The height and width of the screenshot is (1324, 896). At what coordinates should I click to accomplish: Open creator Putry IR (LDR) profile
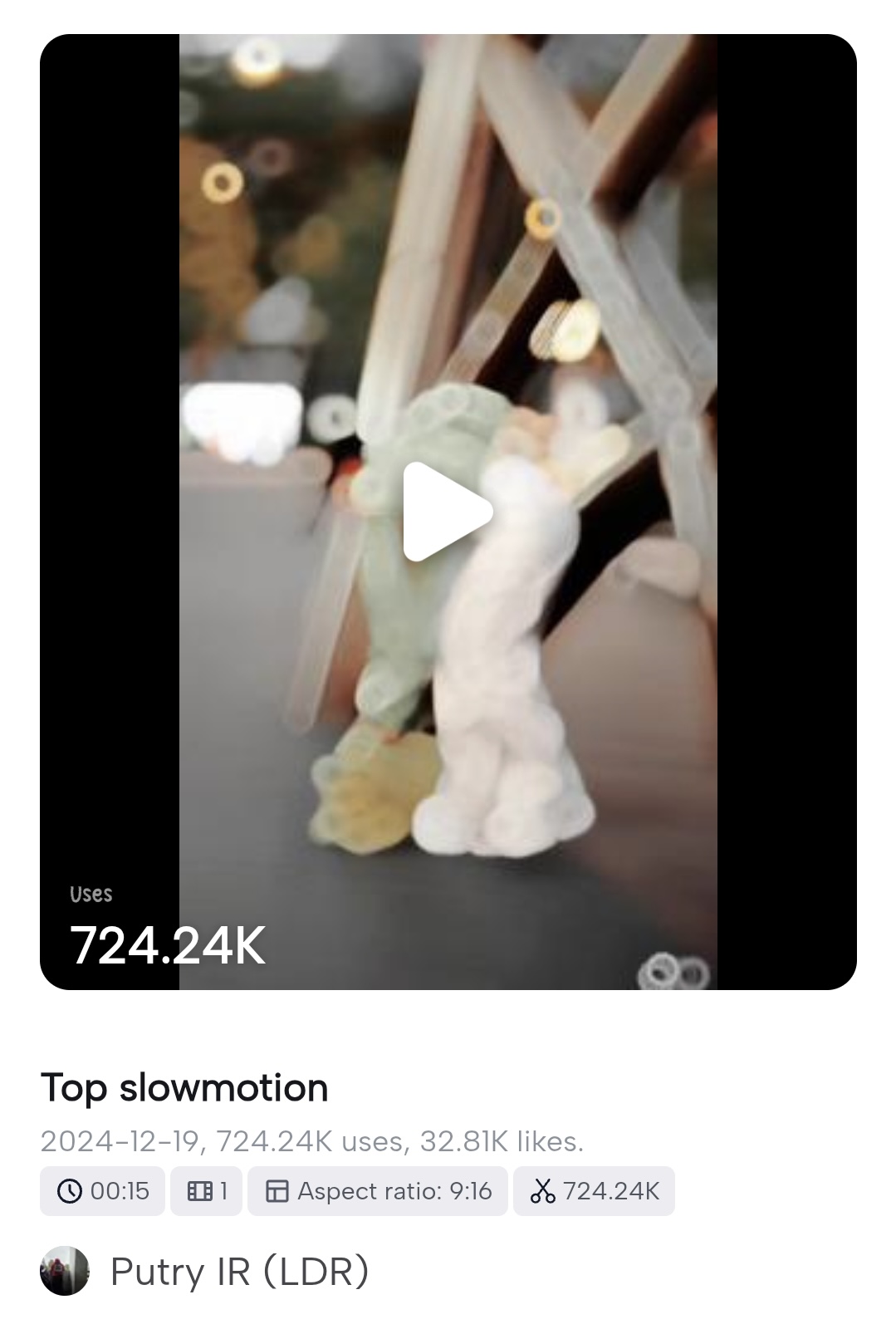(239, 1271)
